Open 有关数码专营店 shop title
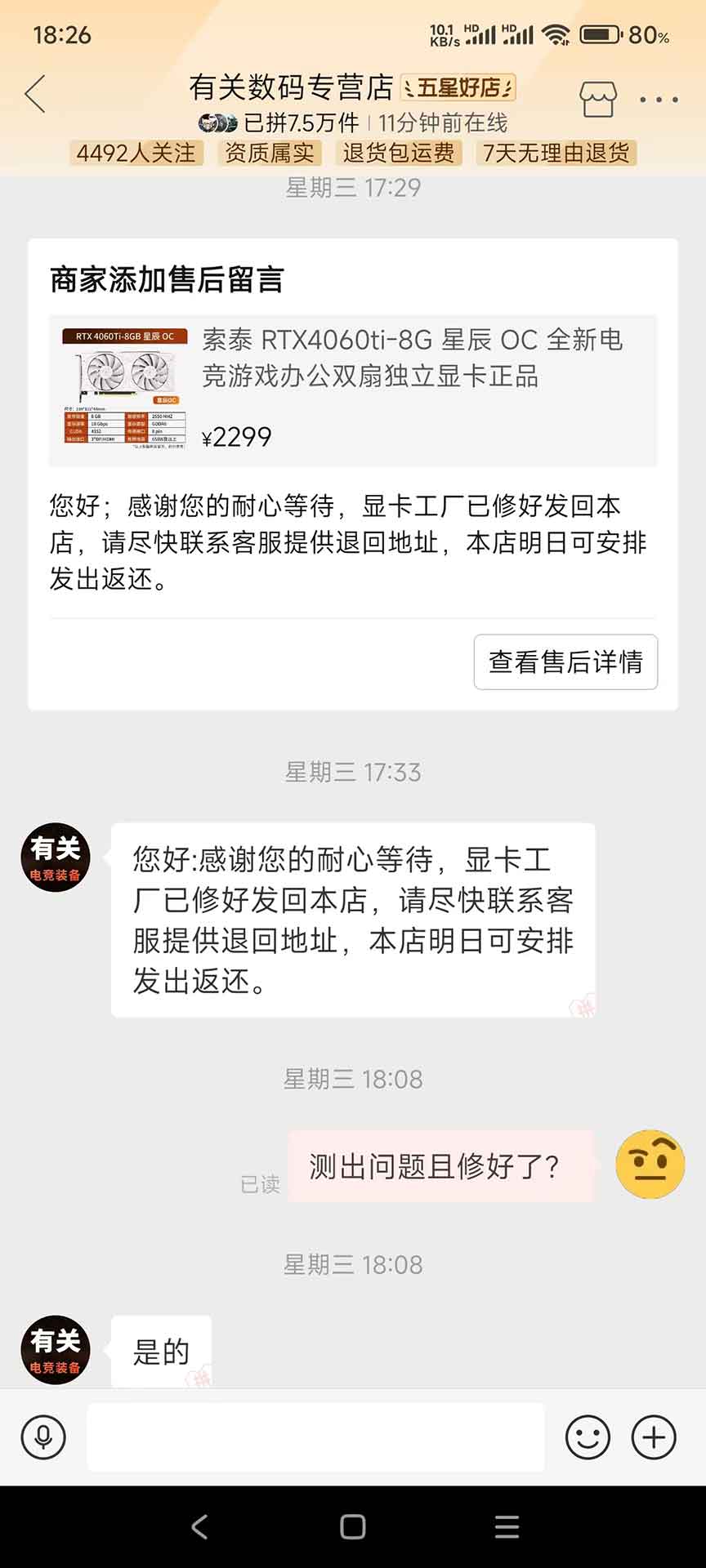The height and width of the screenshot is (1568, 706). pos(291,87)
